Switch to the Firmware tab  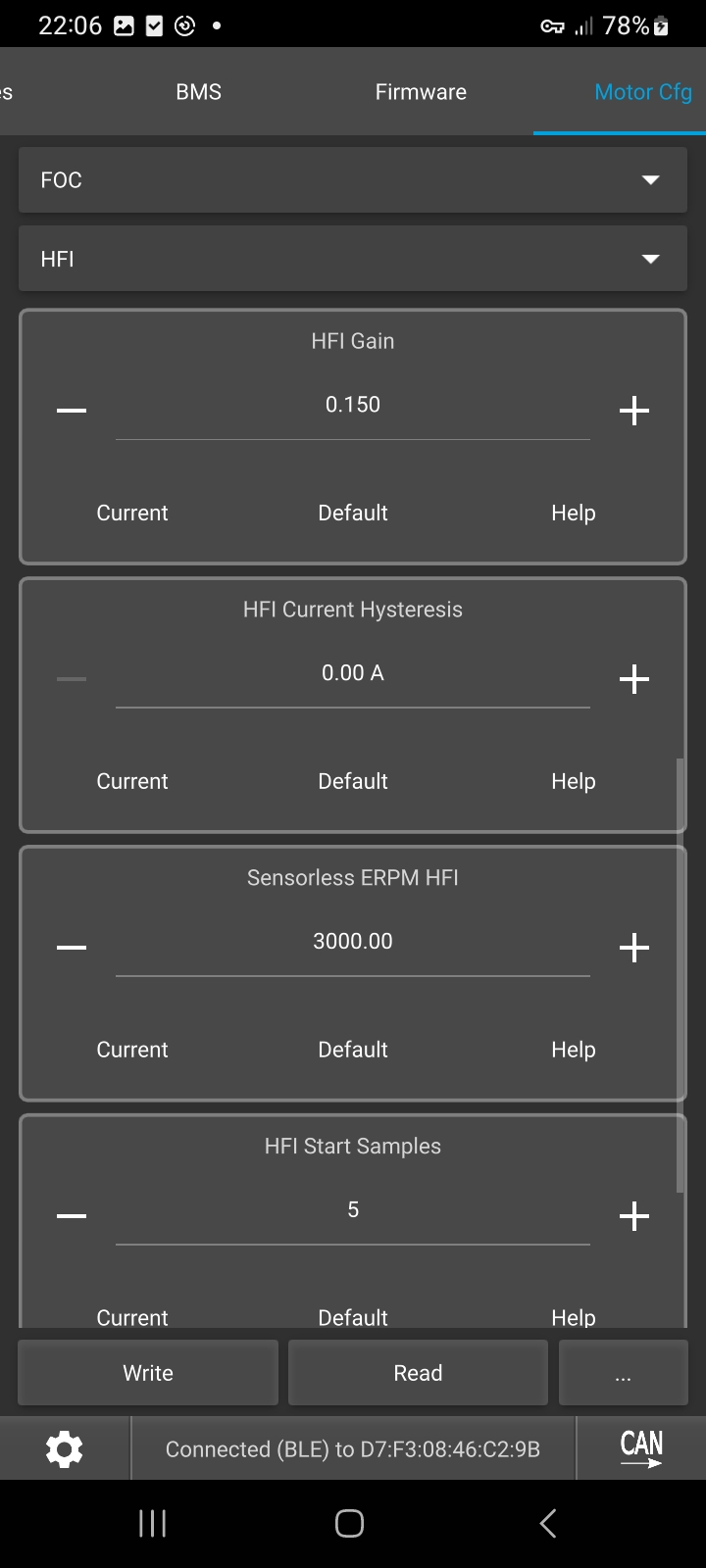tap(421, 92)
